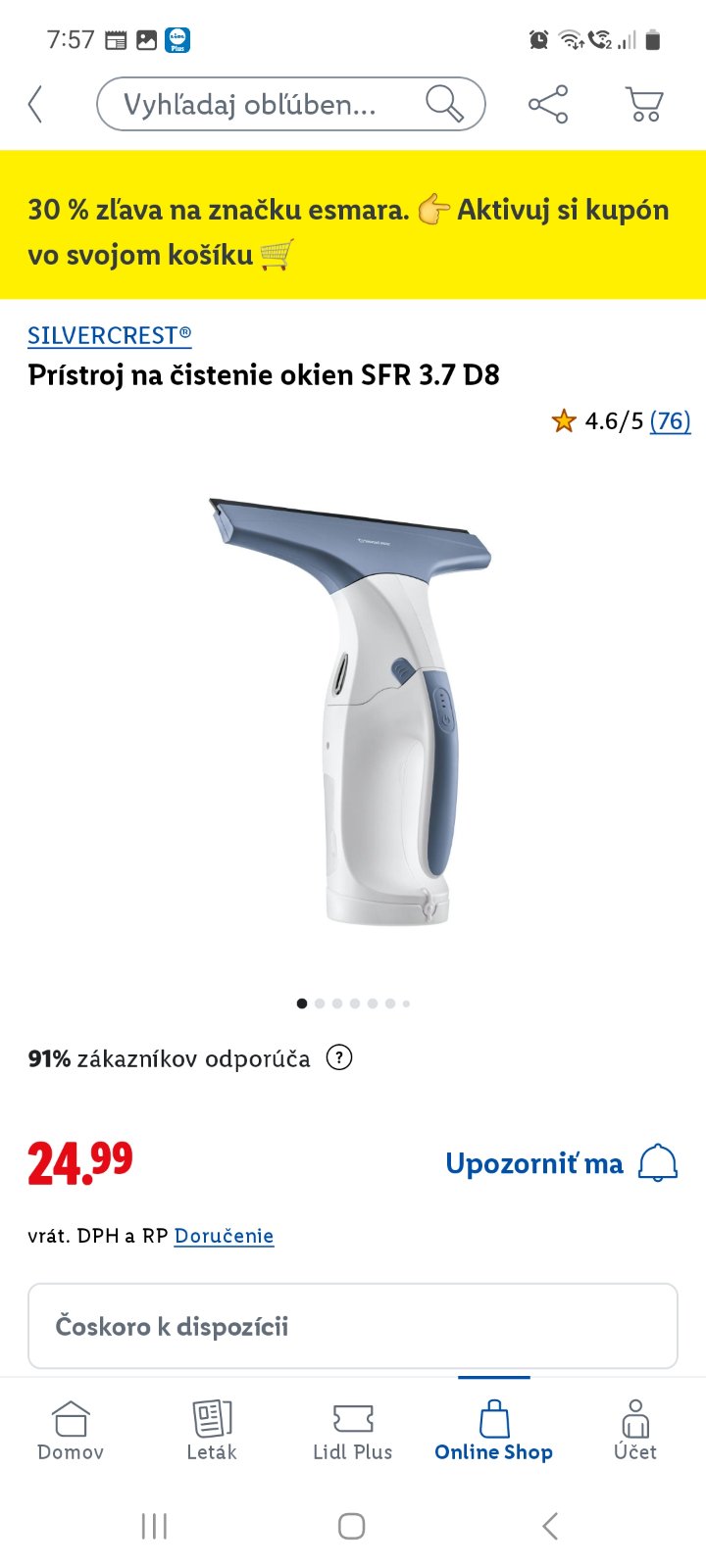706x1568 pixels.
Task: Open the SILVERCREST brand link
Action: click(110, 335)
